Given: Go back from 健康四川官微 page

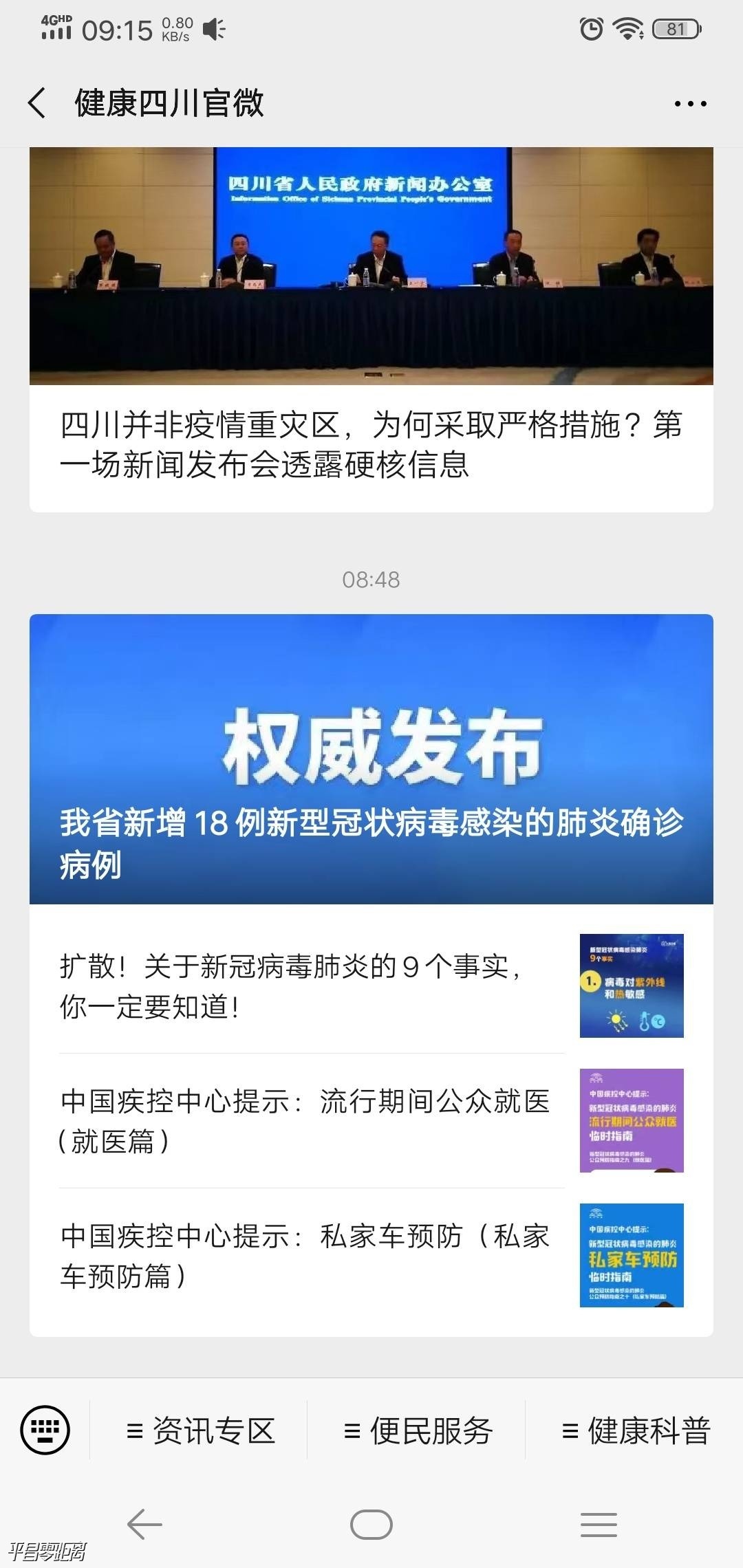Looking at the screenshot, I should tap(37, 103).
